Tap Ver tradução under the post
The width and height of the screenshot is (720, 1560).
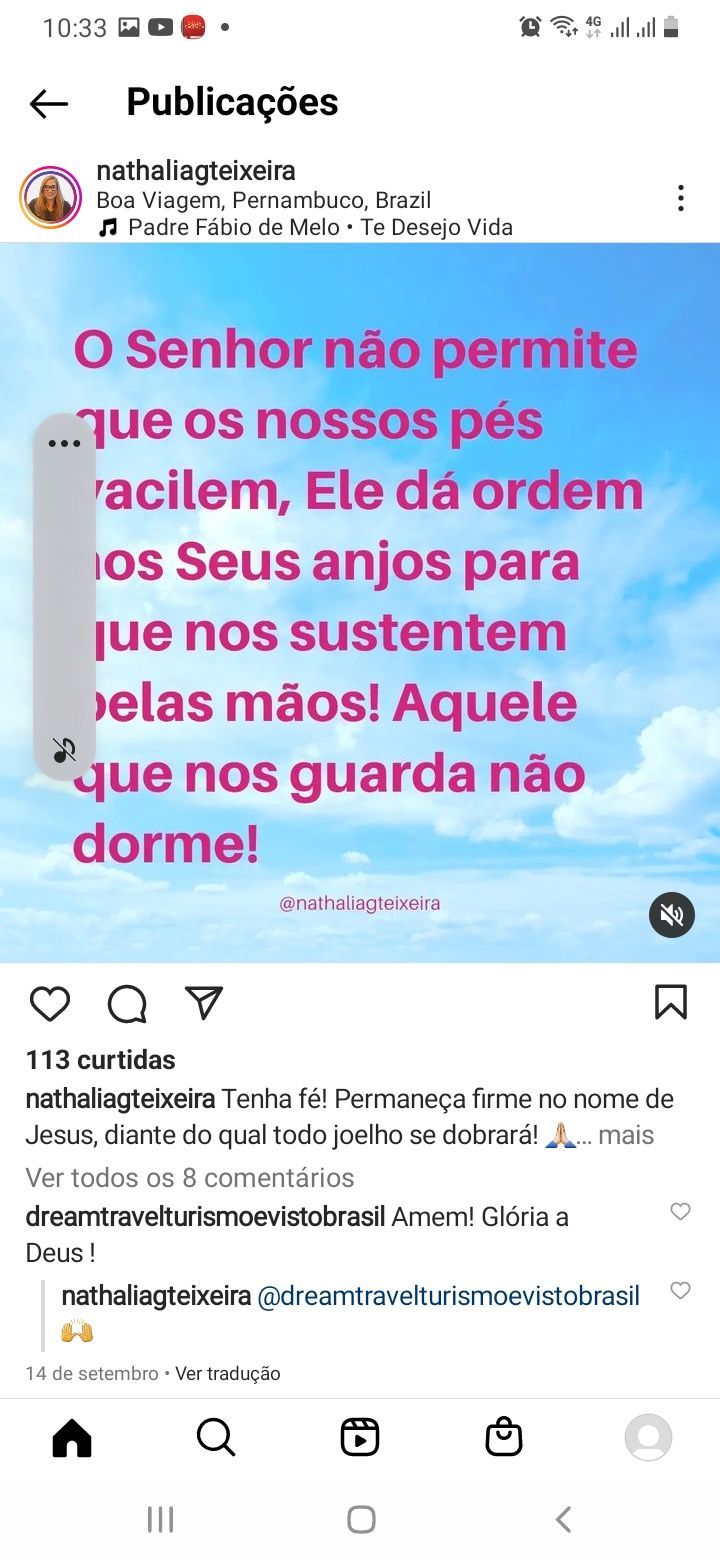point(228,1374)
